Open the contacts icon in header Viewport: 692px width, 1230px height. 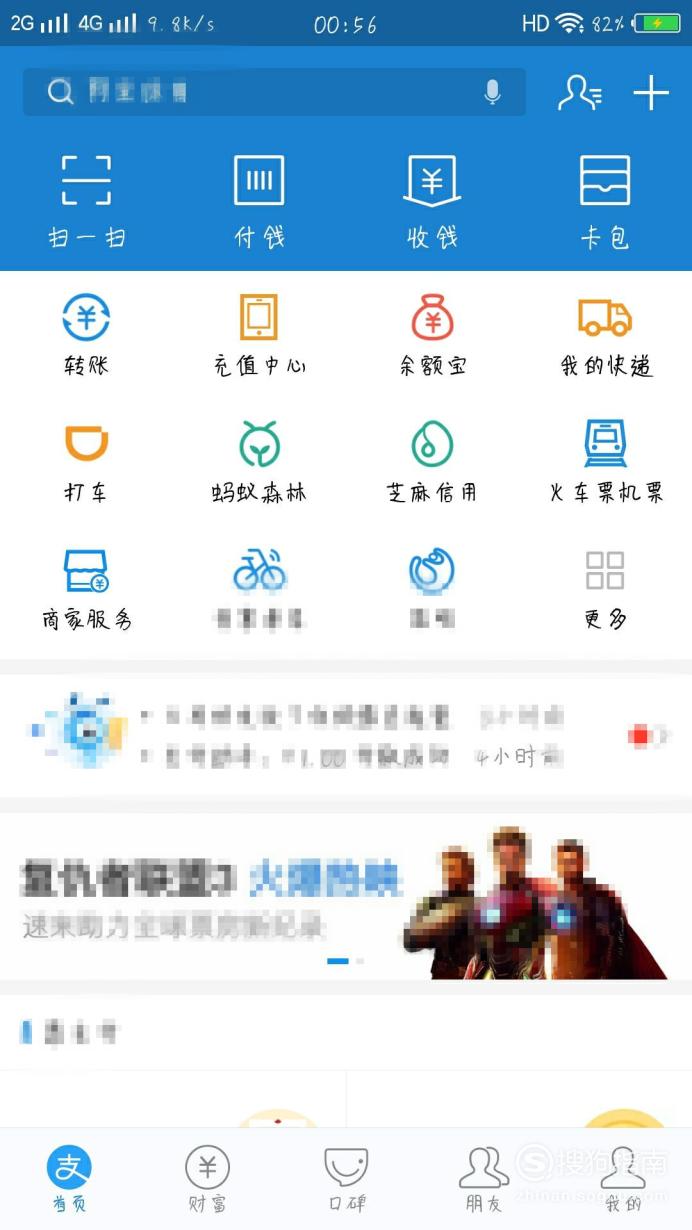[579, 92]
